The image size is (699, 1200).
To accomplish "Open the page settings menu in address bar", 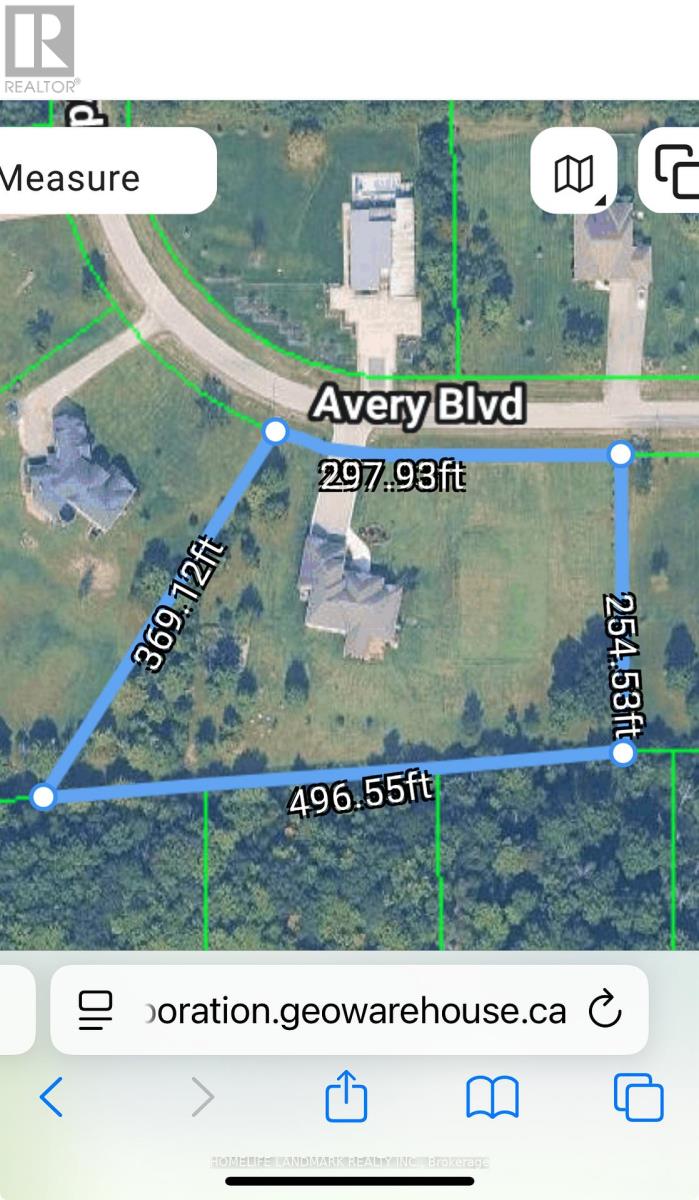I will [x=97, y=1010].
